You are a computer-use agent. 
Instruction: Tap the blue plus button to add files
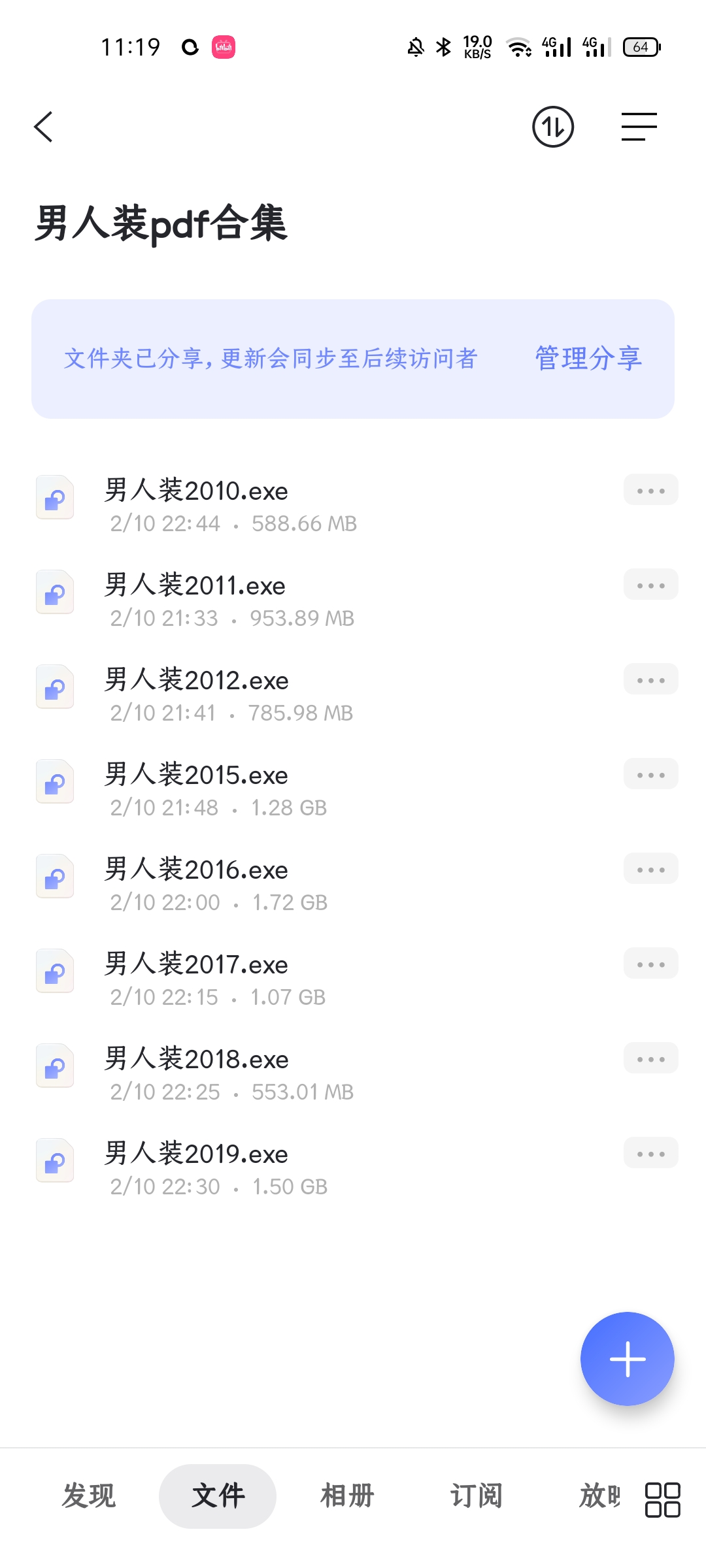(x=627, y=1359)
